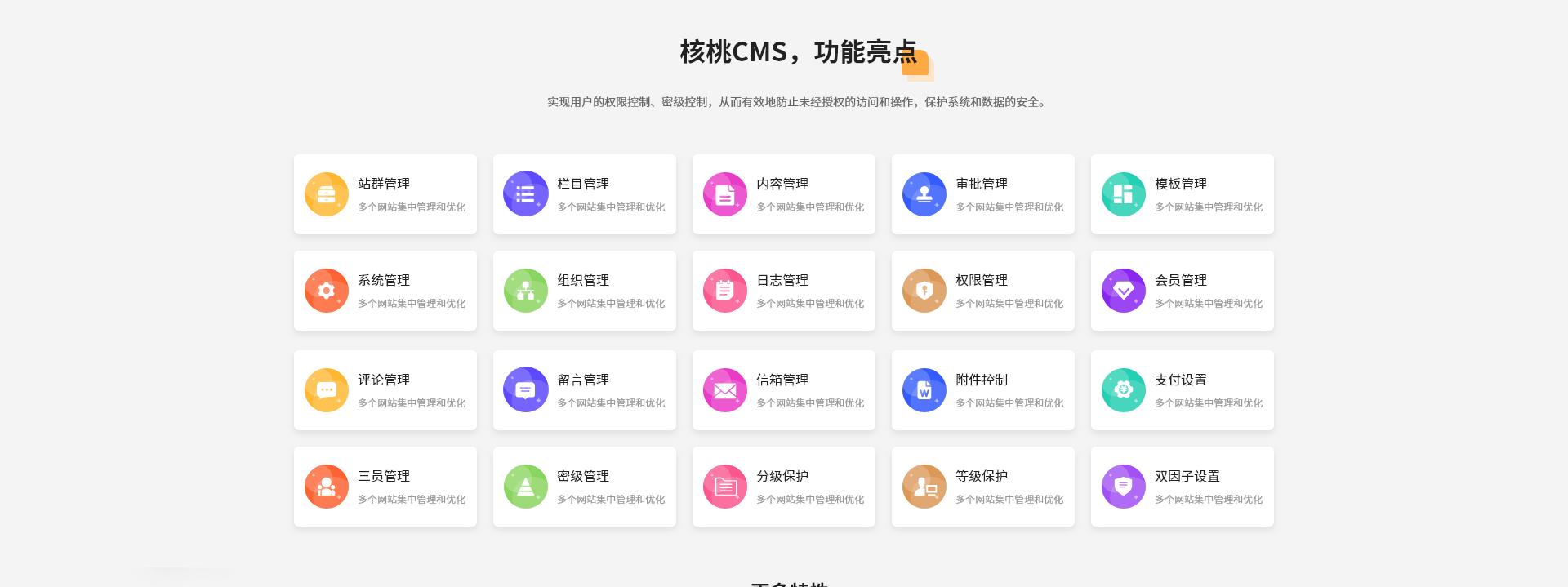Viewport: 1568px width, 587px height.
Task: Open the 双因子设置 card
Action: coord(1183,487)
